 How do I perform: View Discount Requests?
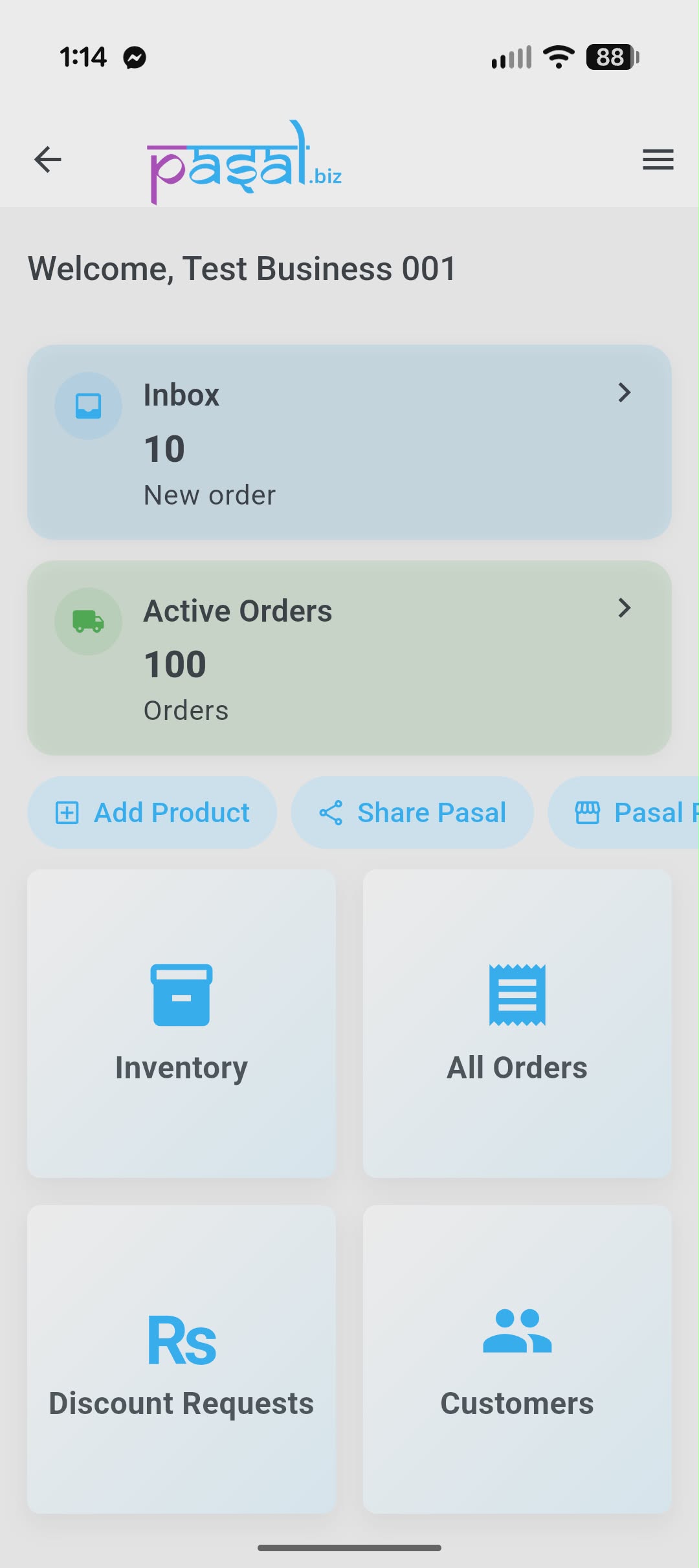pos(181,1358)
